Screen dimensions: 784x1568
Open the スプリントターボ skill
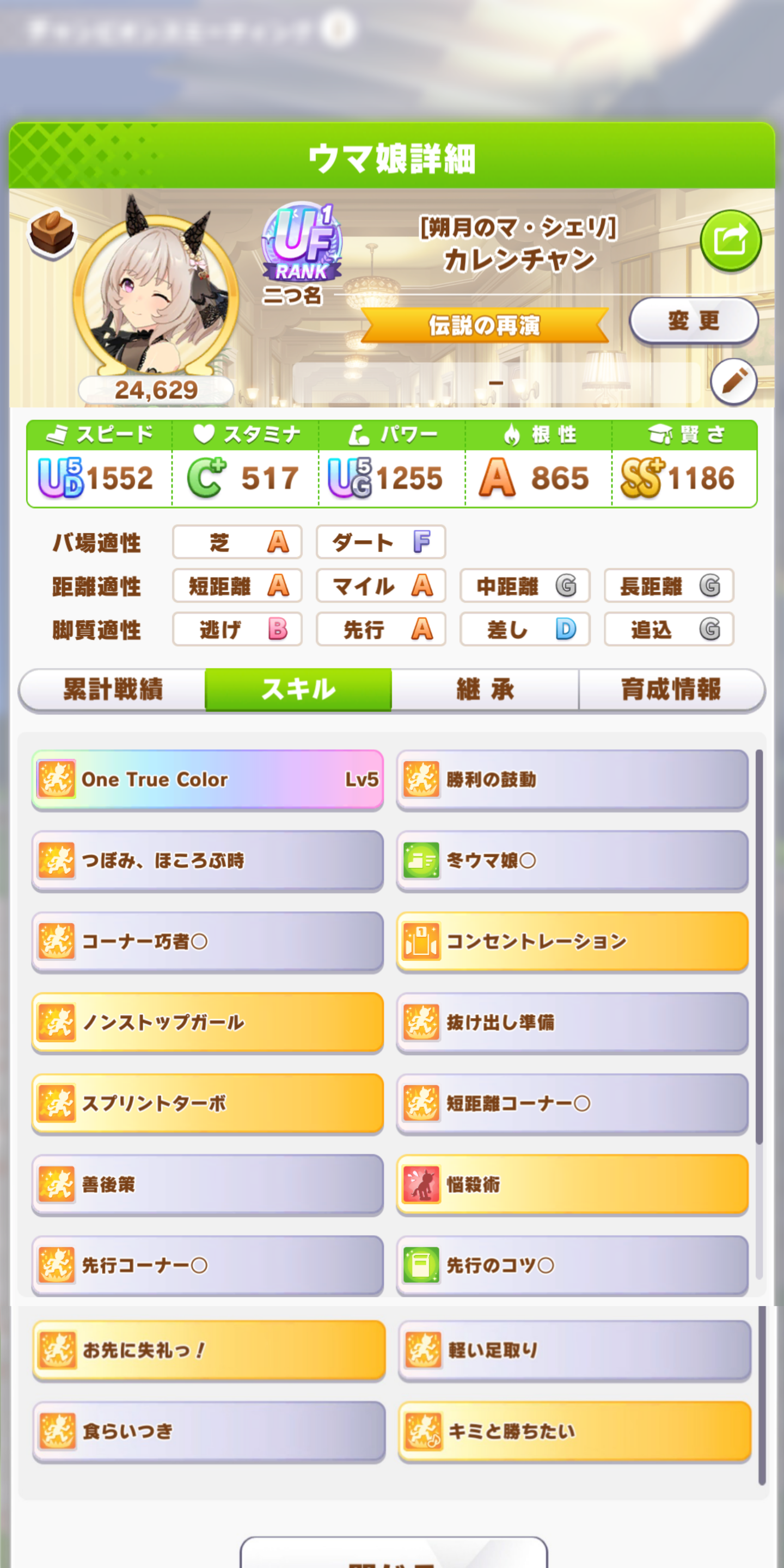(x=207, y=1103)
